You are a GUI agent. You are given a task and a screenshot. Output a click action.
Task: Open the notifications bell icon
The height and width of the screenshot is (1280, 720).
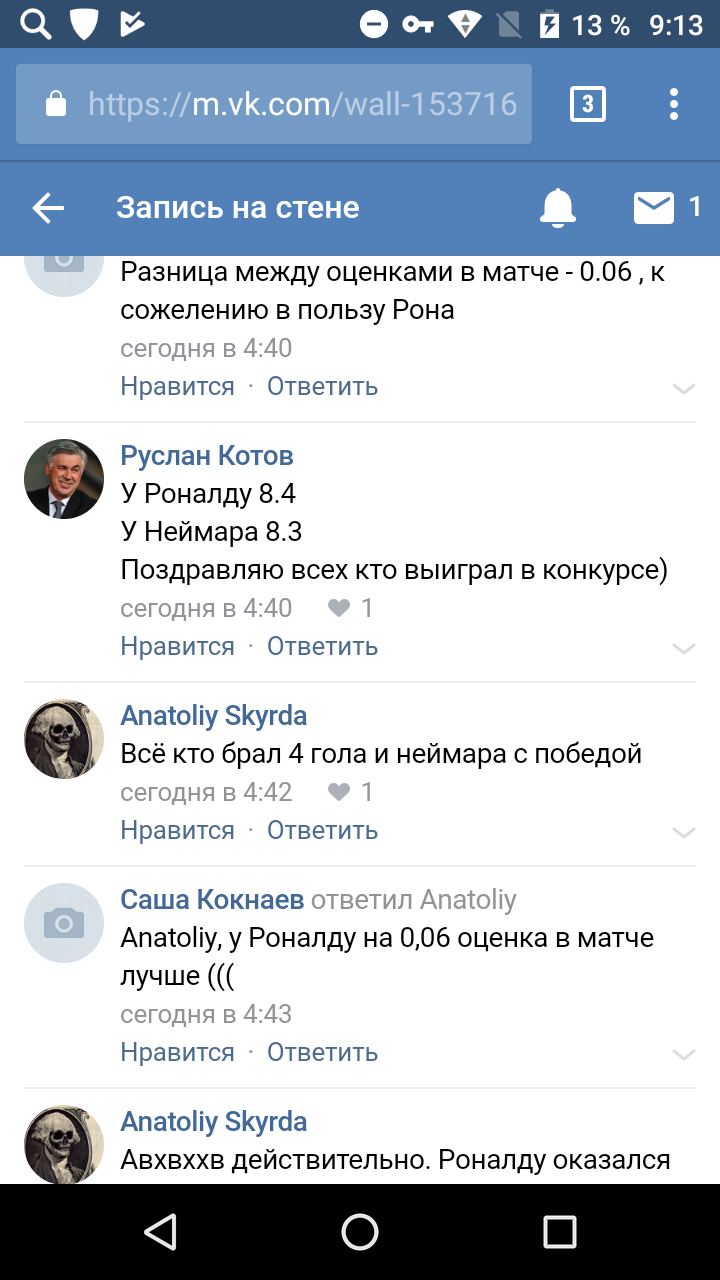click(x=558, y=208)
